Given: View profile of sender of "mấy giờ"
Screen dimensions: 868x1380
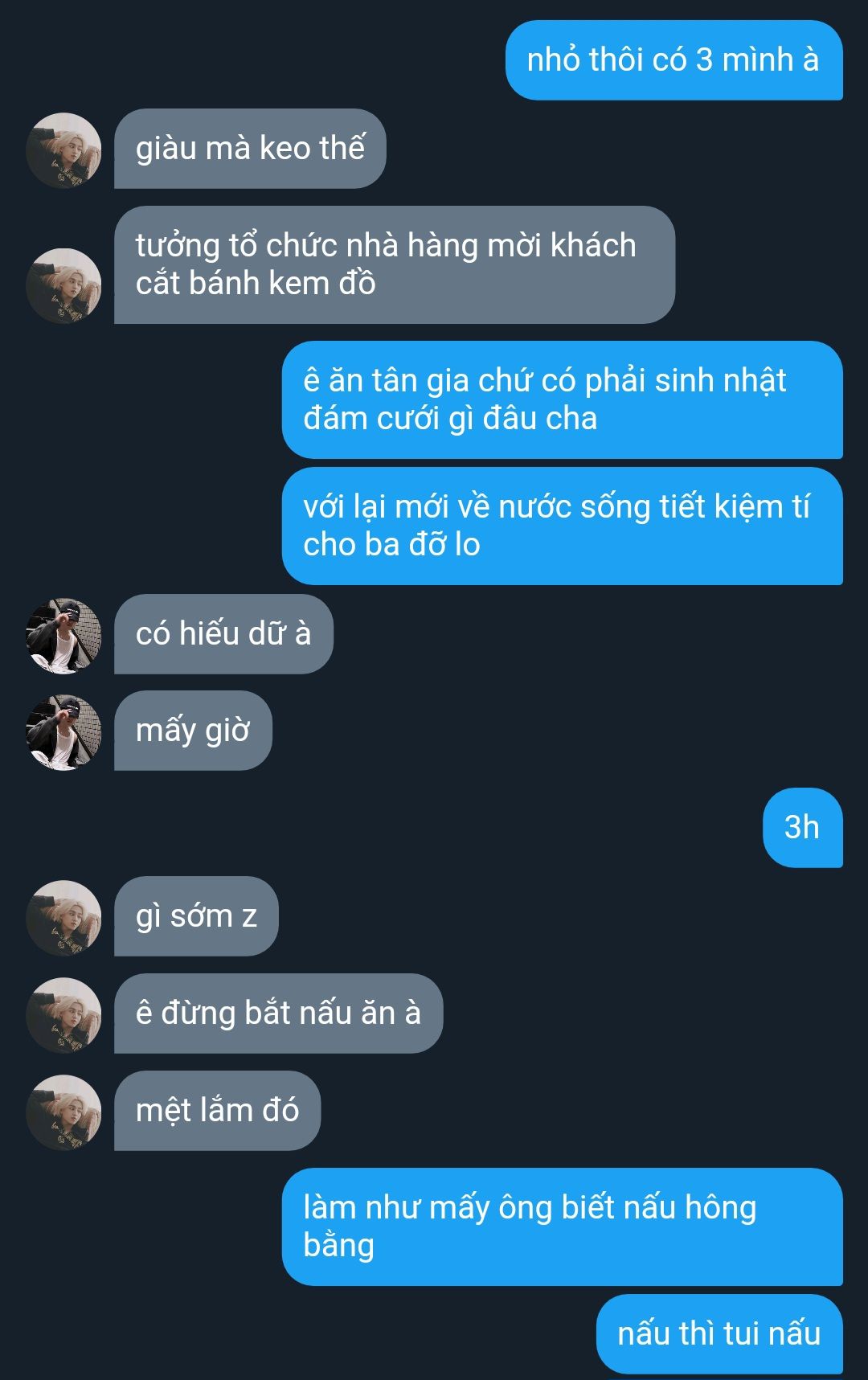Looking at the screenshot, I should coord(63,732).
